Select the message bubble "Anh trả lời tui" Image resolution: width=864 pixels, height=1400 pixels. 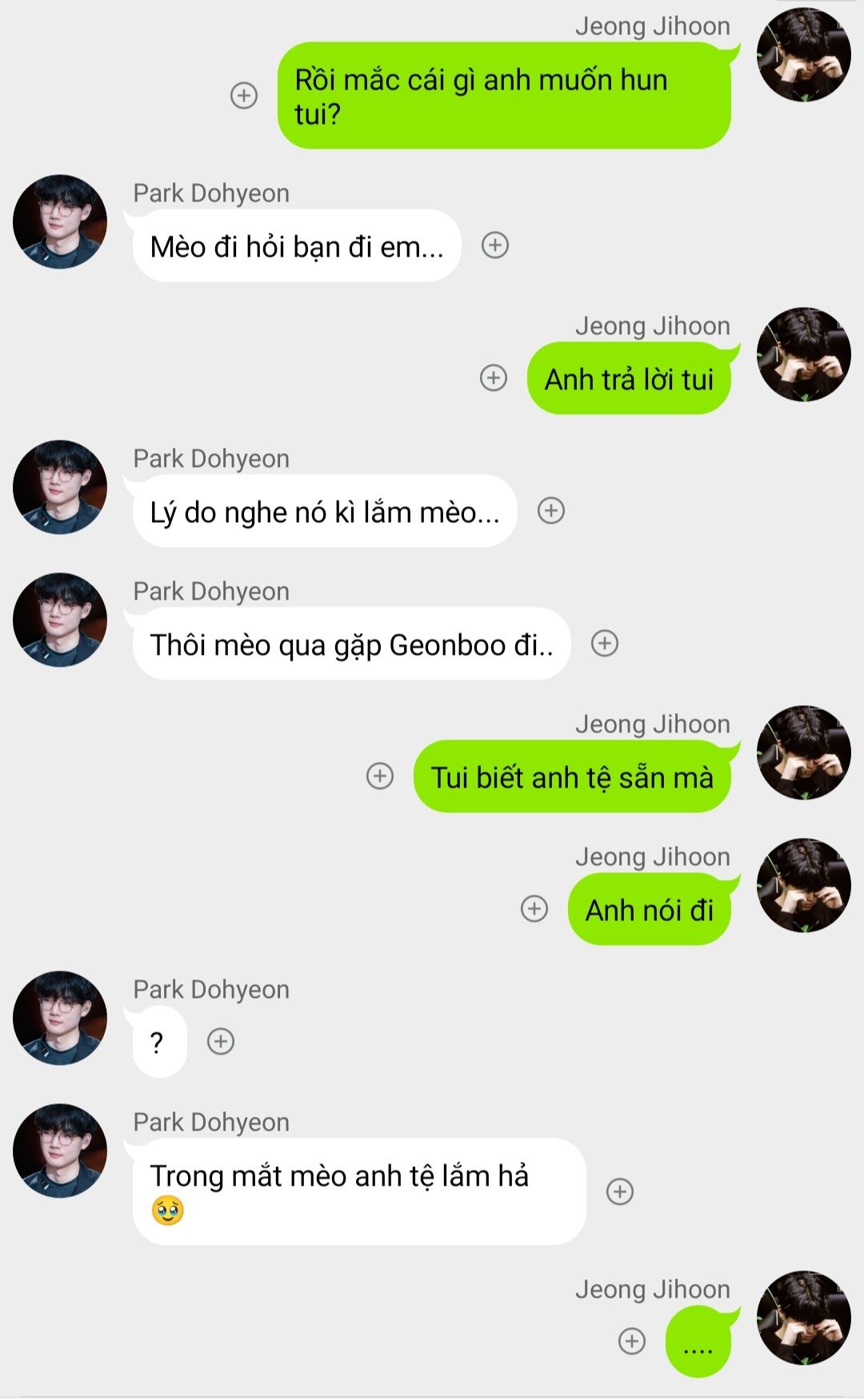[630, 378]
